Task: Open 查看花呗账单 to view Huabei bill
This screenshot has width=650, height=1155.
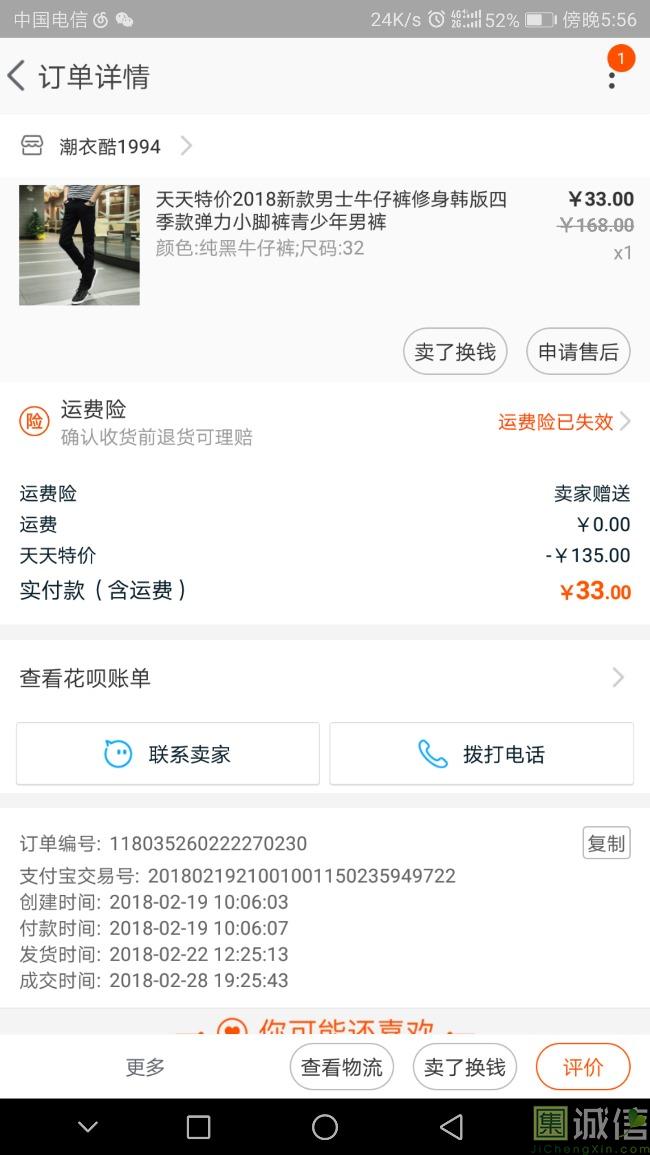Action: 325,678
